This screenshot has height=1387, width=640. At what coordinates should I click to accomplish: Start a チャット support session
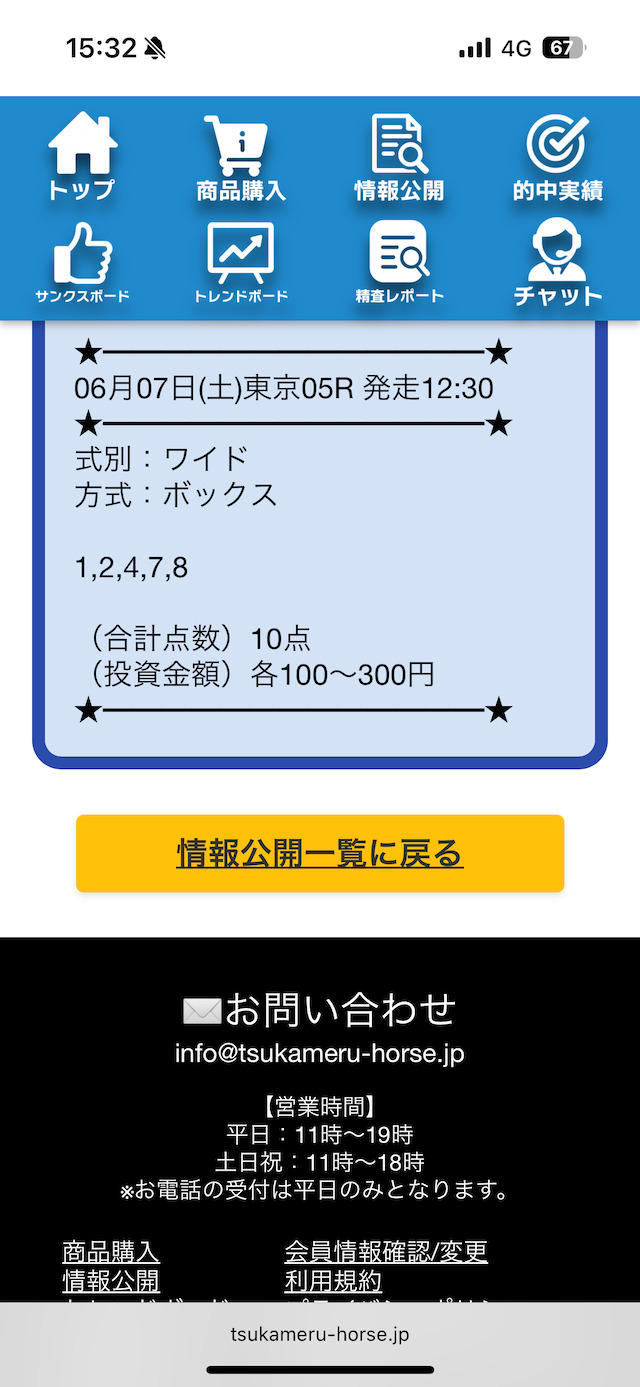558,263
